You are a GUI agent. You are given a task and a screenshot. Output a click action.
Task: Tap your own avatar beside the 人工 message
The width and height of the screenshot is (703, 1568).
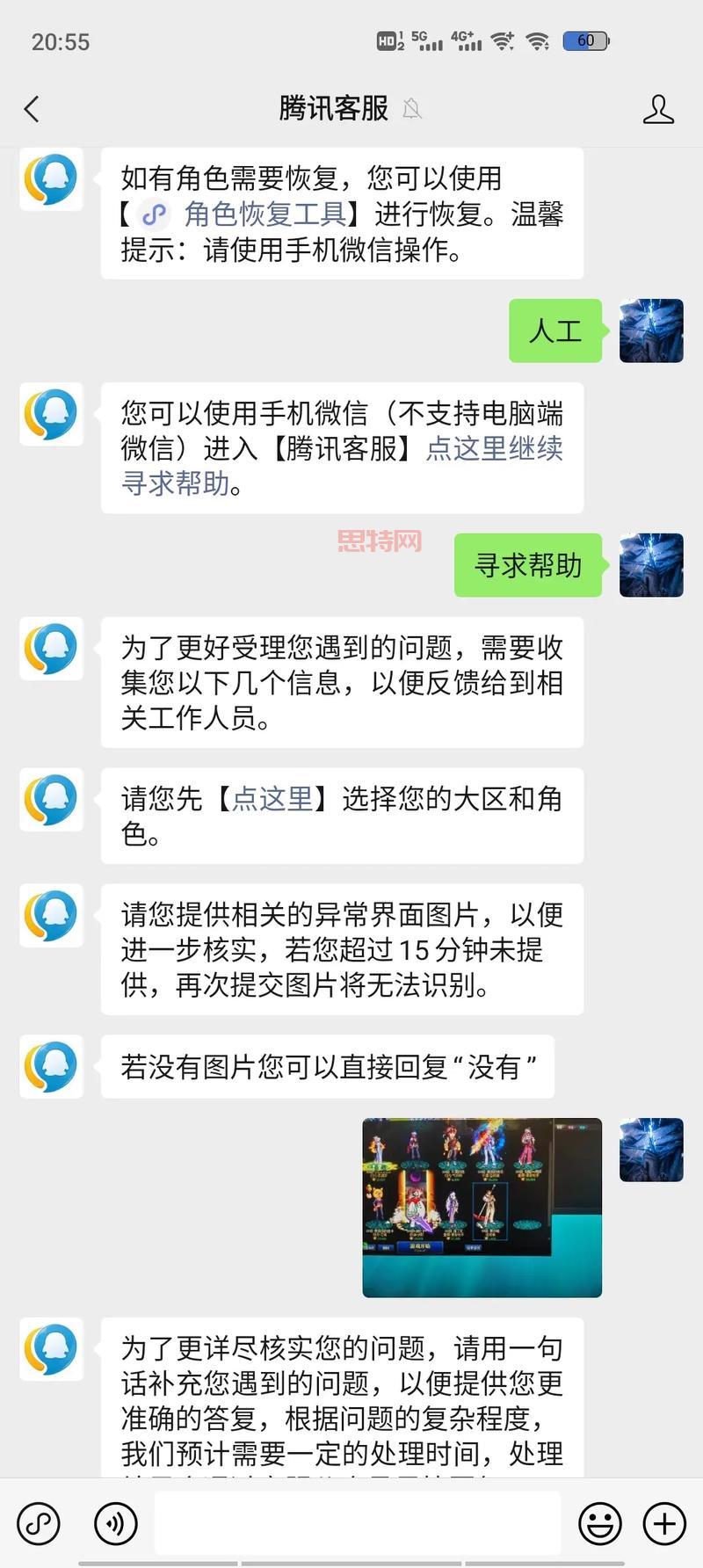coord(650,332)
